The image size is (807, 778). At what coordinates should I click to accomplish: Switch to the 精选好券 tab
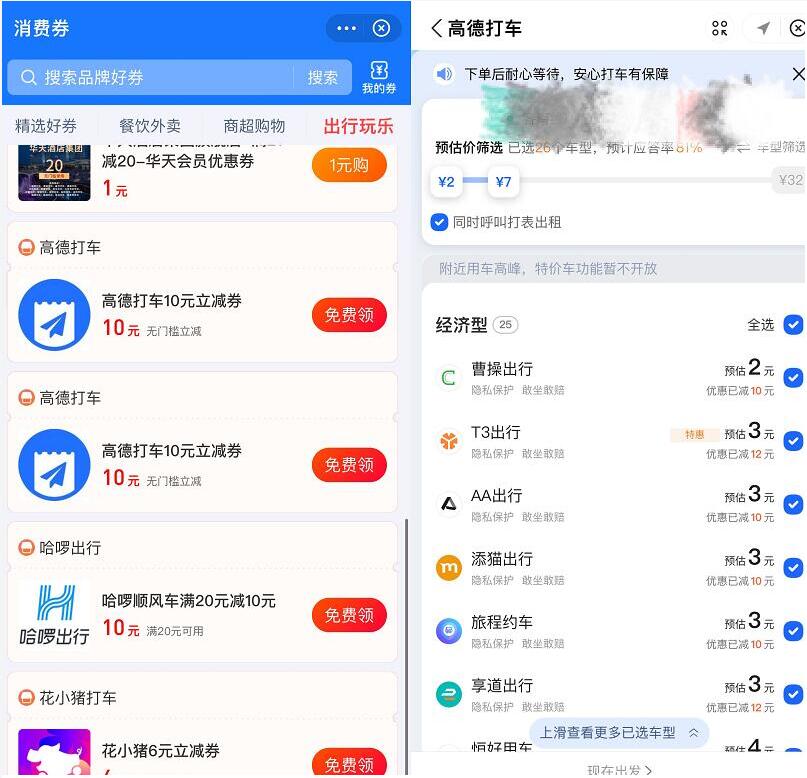click(x=45, y=126)
